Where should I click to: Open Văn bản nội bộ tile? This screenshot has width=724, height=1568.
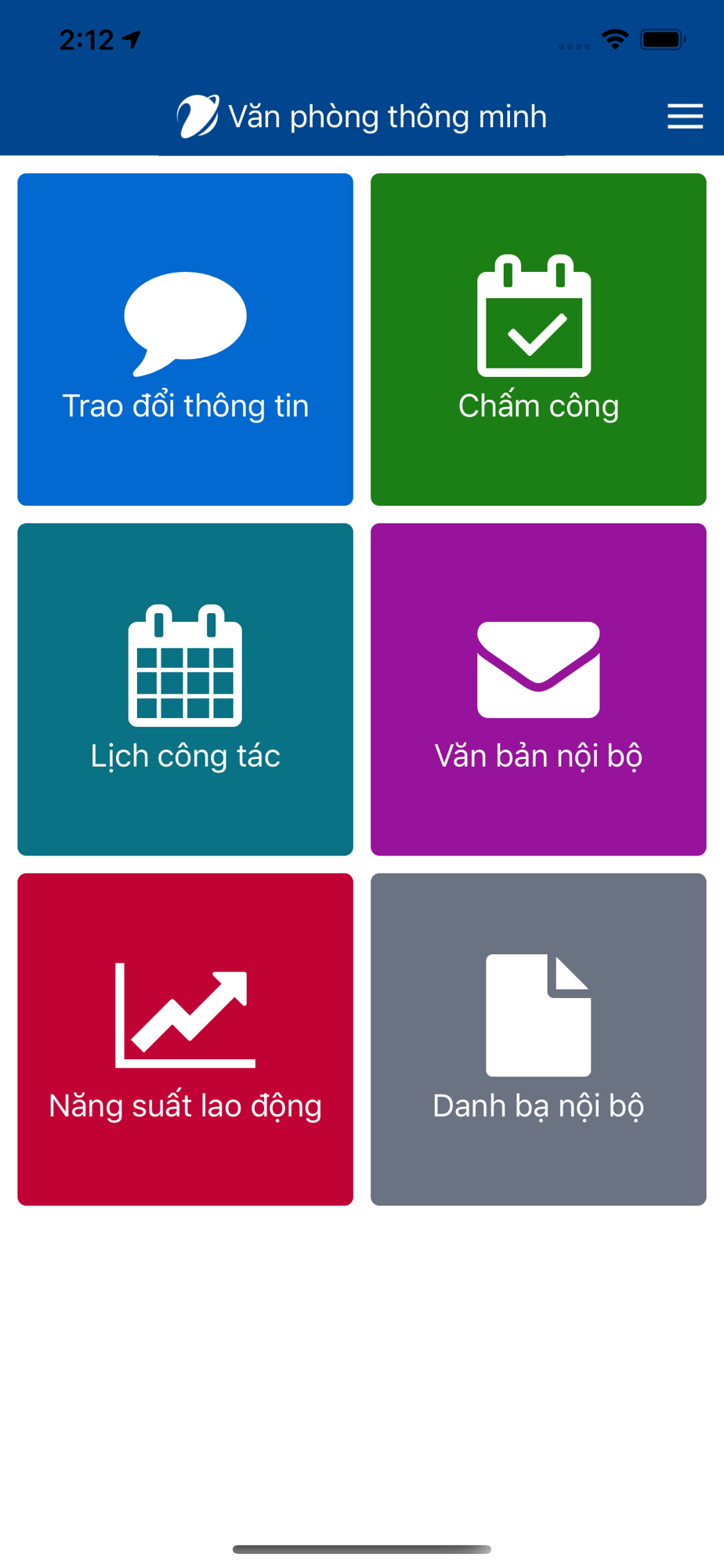click(x=538, y=689)
